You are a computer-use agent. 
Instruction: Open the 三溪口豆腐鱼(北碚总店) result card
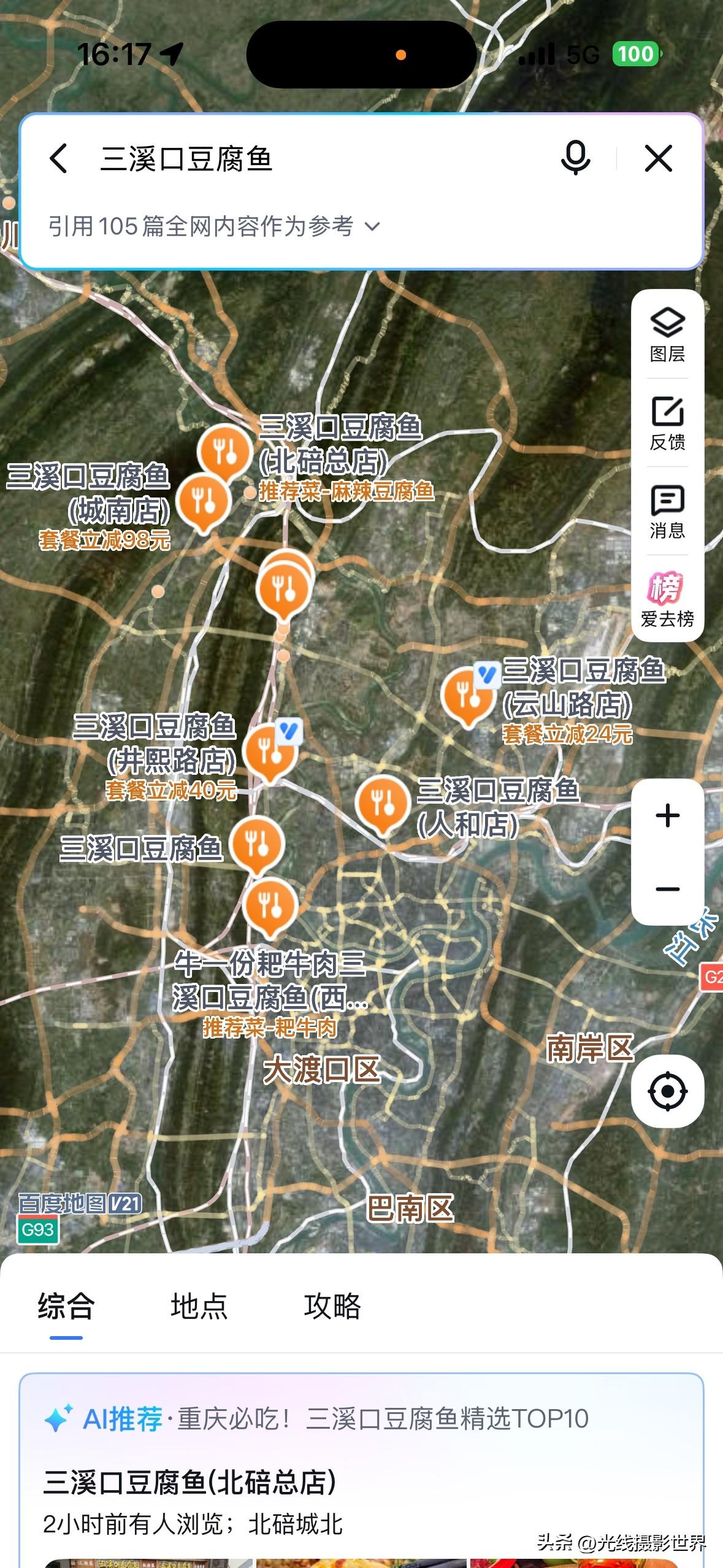point(190,1483)
